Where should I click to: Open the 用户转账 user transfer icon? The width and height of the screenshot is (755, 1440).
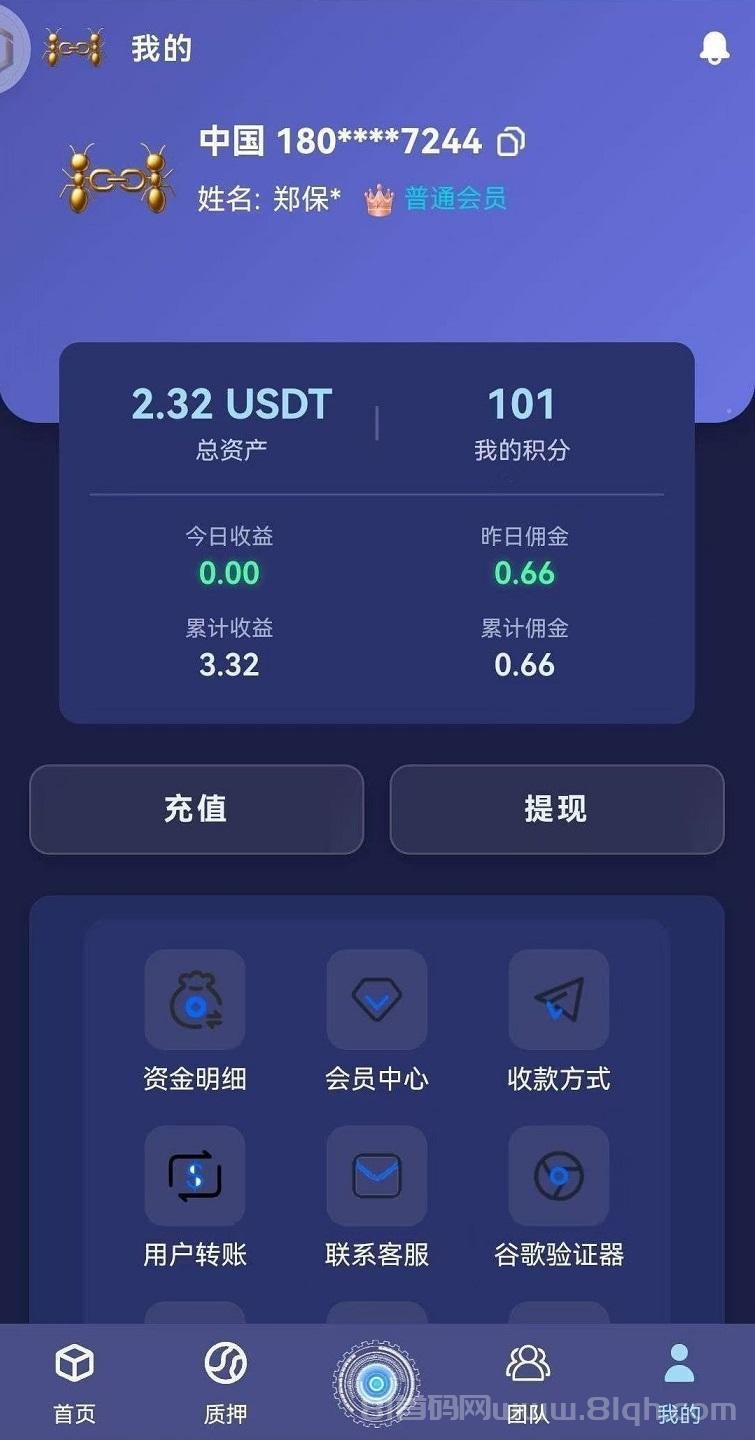click(x=196, y=1175)
